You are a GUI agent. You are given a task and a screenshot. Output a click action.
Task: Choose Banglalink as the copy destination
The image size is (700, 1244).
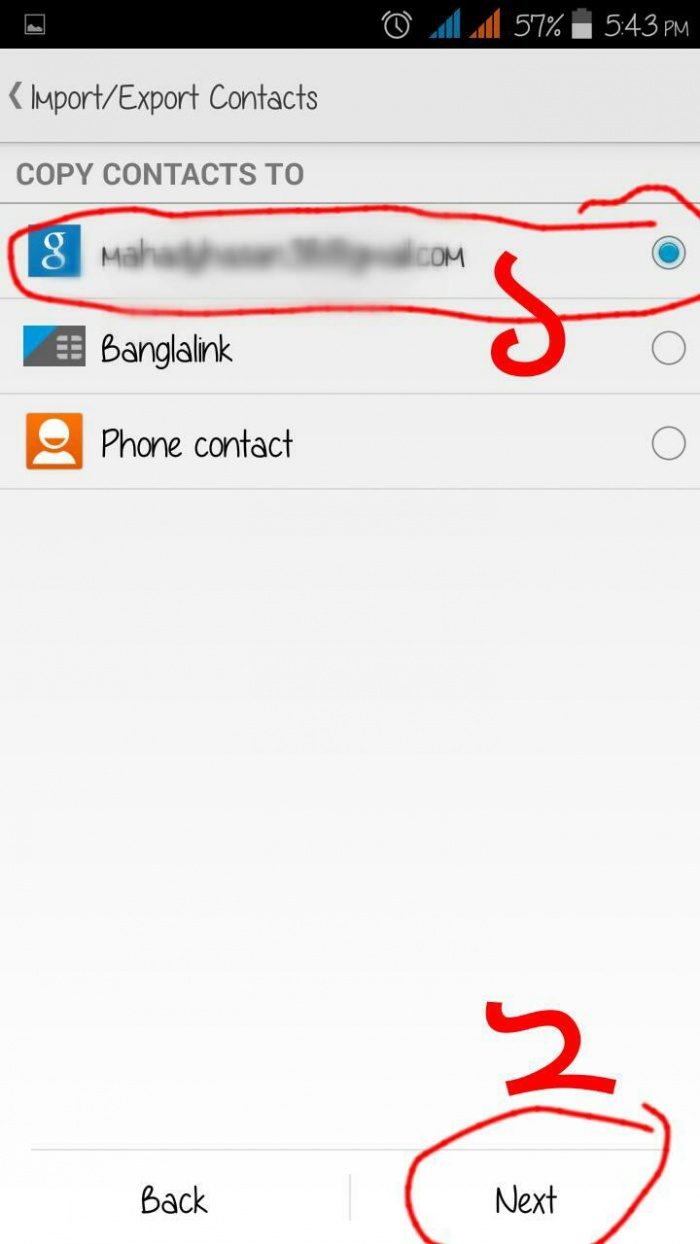[667, 348]
